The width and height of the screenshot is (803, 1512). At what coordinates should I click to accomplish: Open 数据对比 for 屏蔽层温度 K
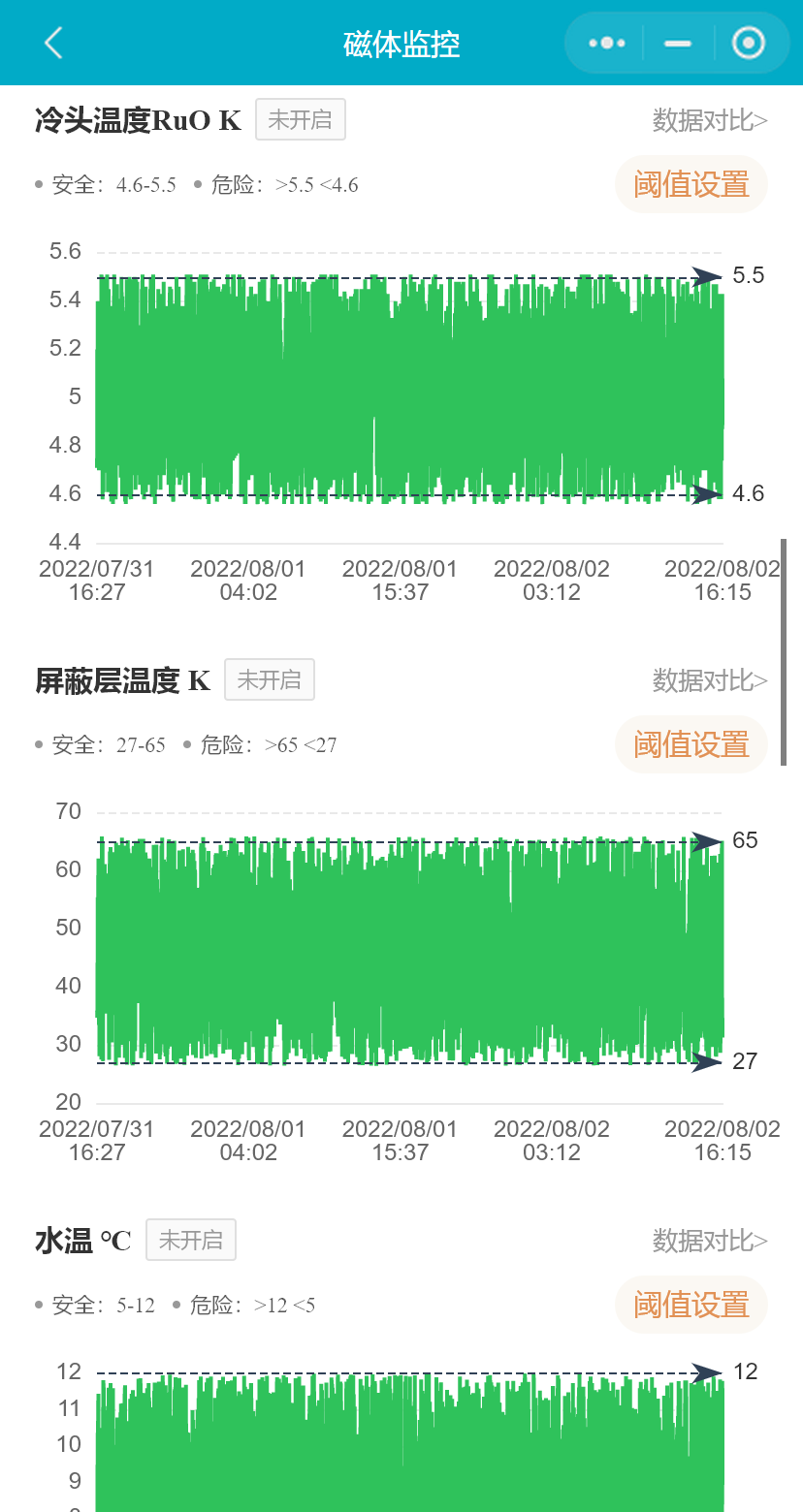coord(710,680)
